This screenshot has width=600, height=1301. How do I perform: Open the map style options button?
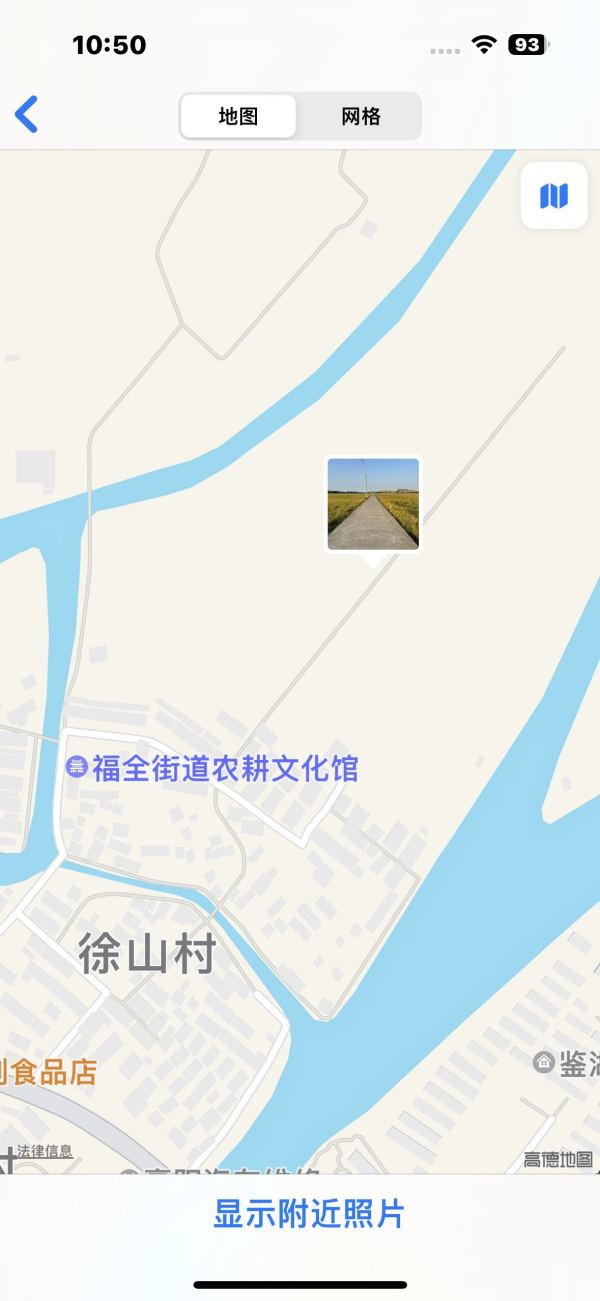[x=553, y=195]
